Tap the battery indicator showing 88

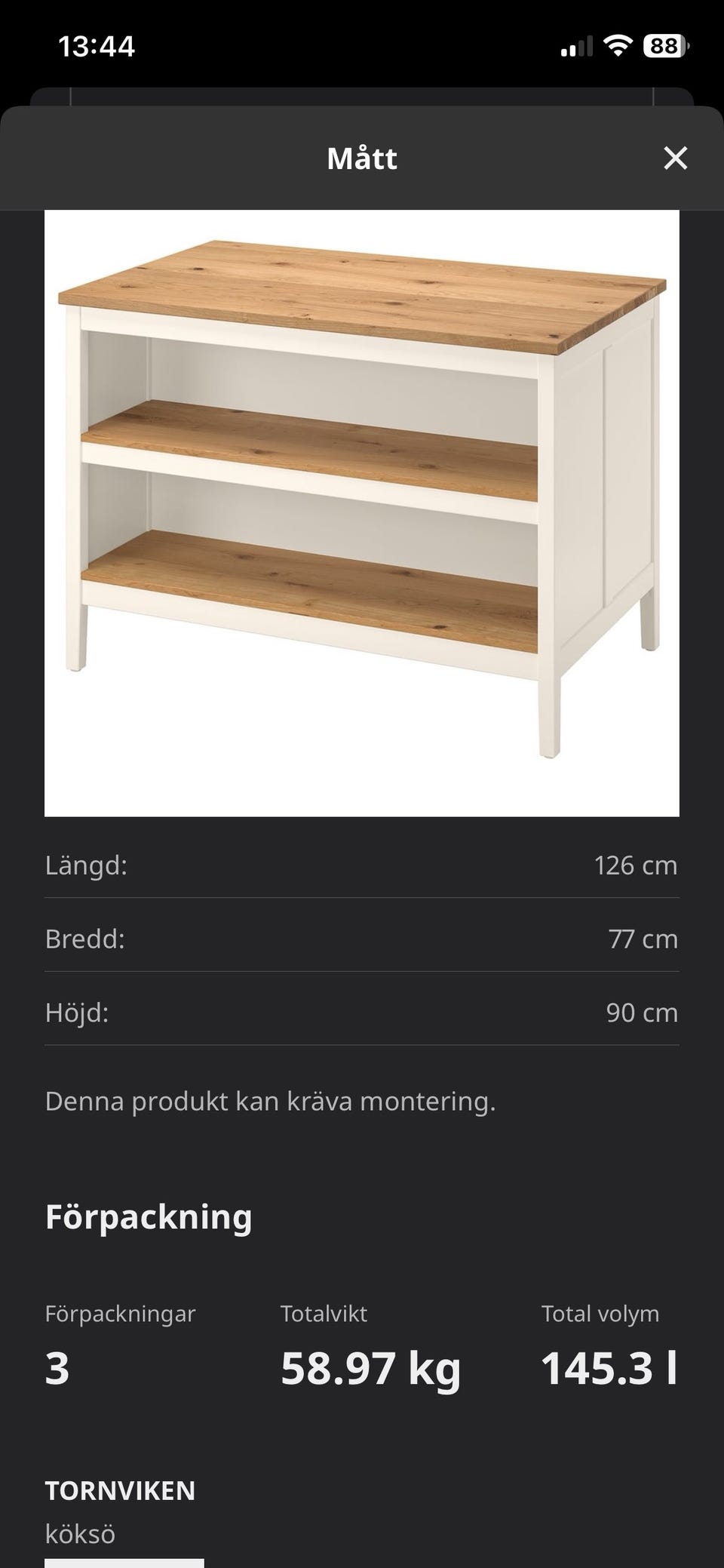[666, 45]
